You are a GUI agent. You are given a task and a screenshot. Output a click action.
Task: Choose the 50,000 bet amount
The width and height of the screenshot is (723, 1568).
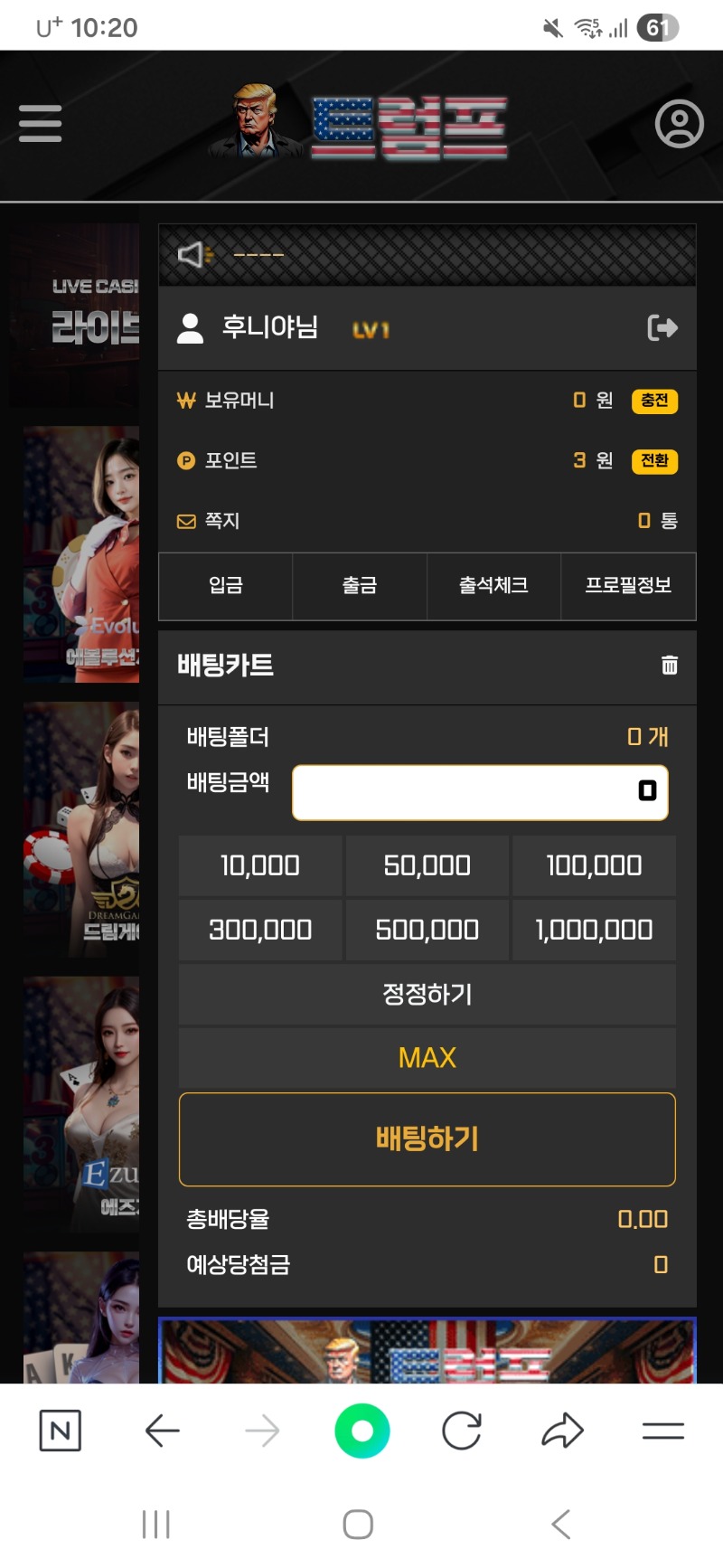(x=427, y=865)
